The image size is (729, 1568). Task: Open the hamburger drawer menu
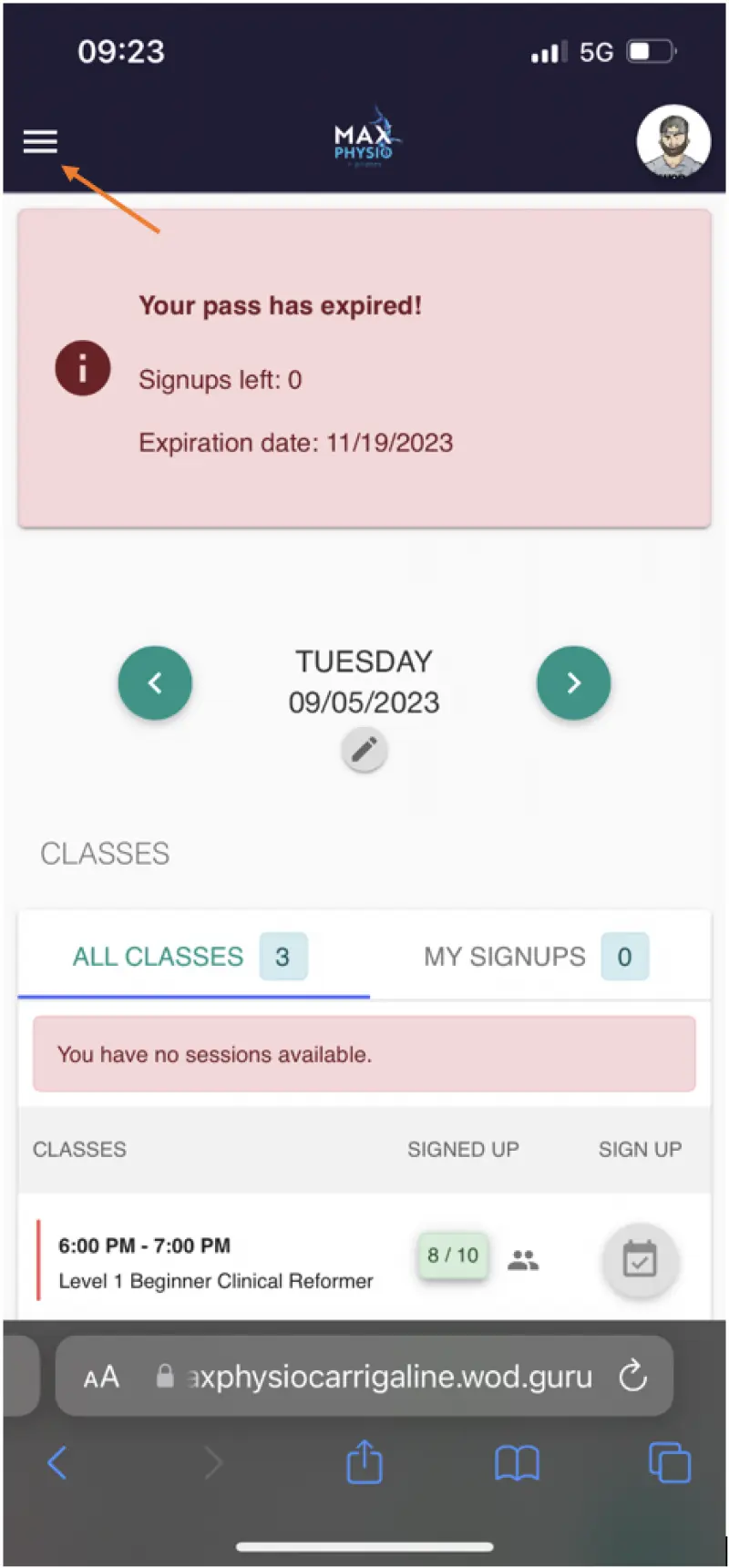(x=40, y=141)
